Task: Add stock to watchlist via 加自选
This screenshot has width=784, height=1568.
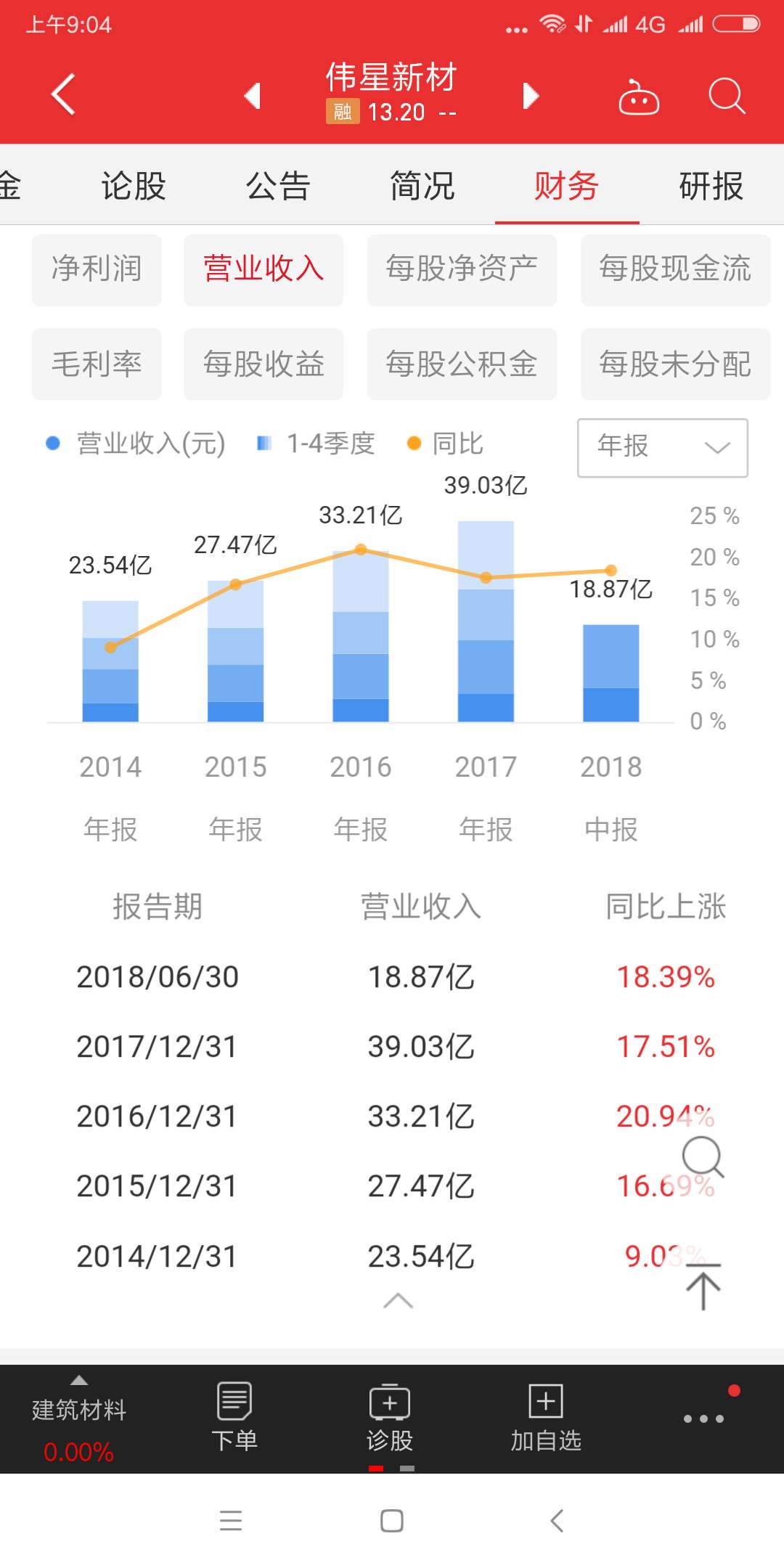Action: pos(546,1416)
